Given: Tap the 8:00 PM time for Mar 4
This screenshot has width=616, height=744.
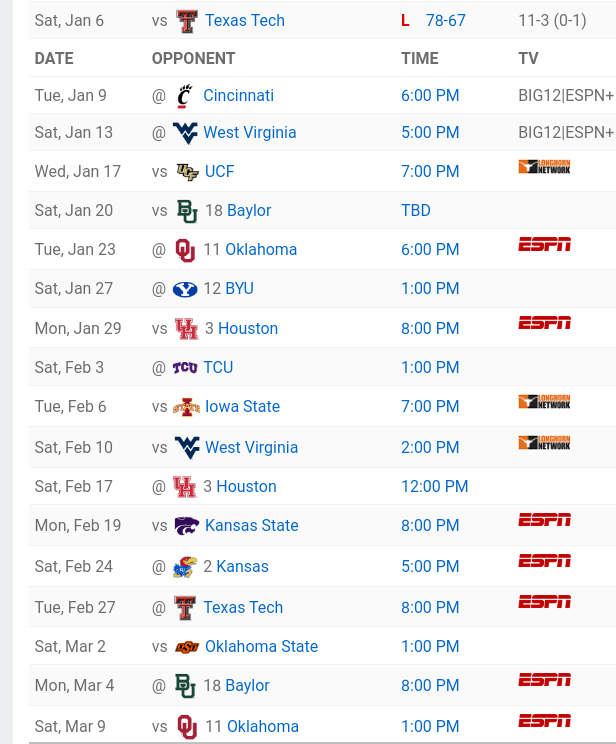Looking at the screenshot, I should click(430, 685).
